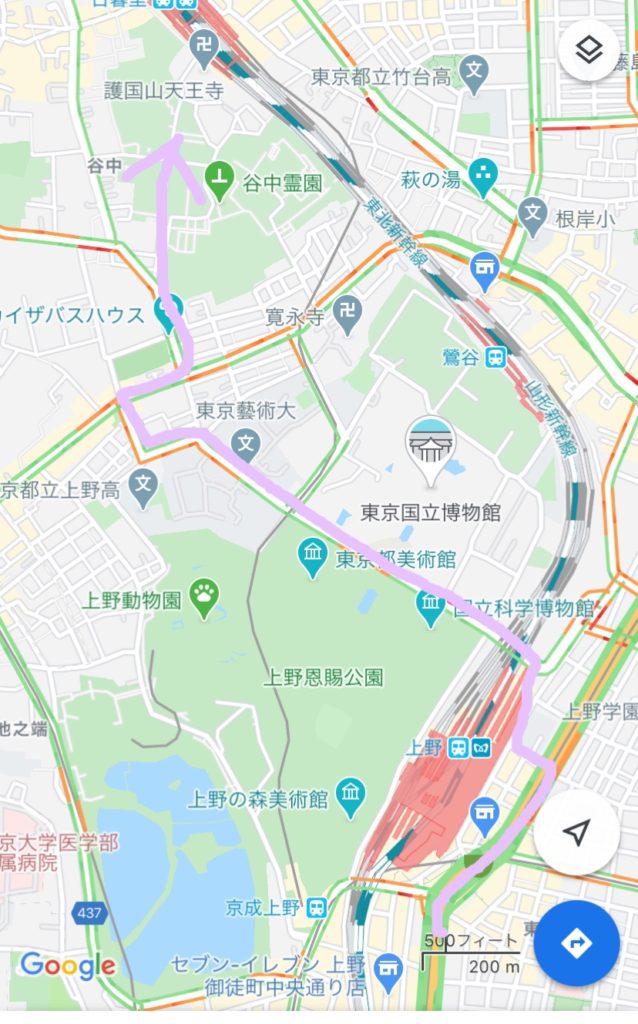
Task: Open the 東京都立竹台高 school marker
Action: (x=475, y=72)
